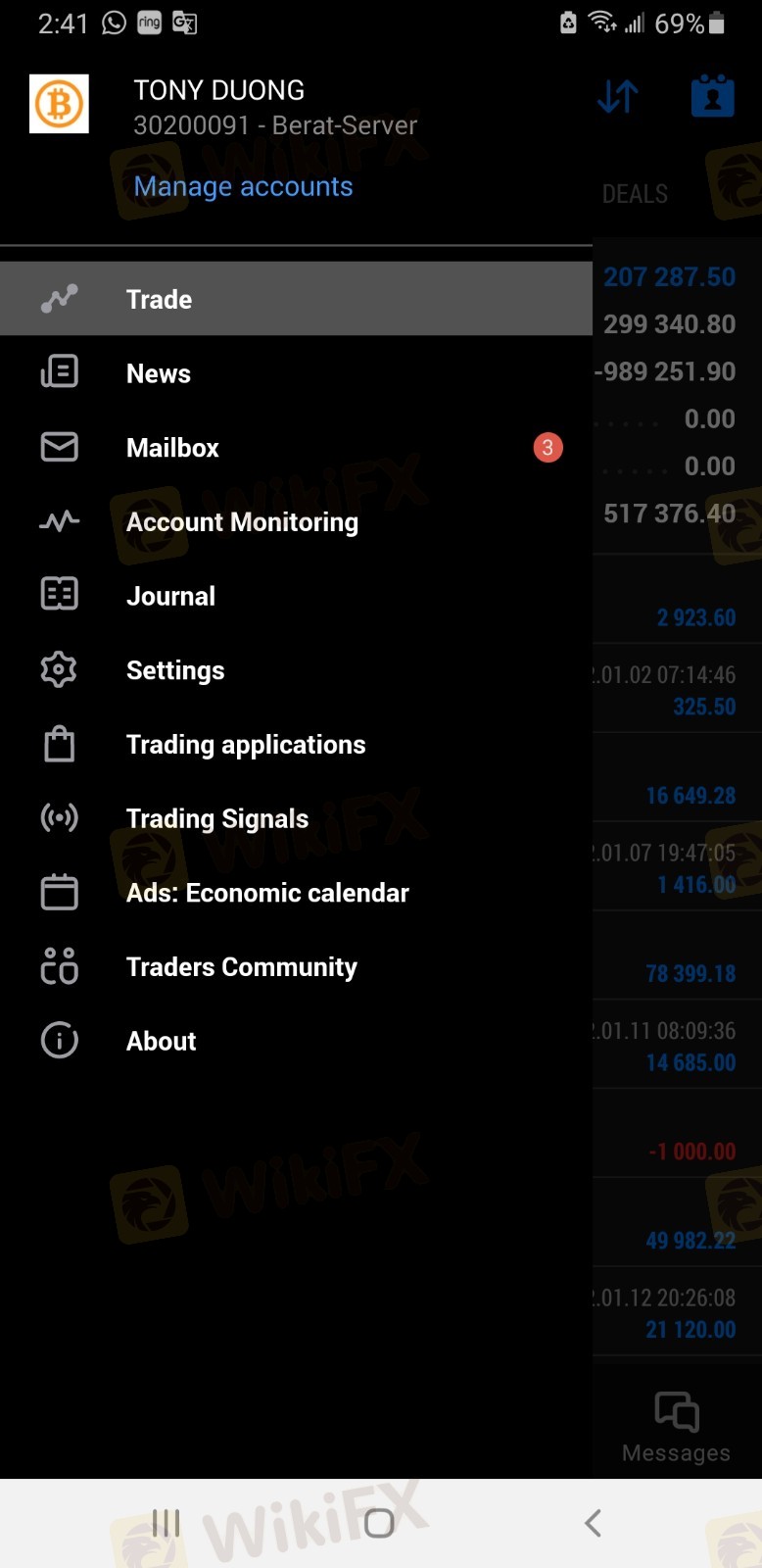Open Manage accounts link
The height and width of the screenshot is (1568, 762).
[243, 186]
